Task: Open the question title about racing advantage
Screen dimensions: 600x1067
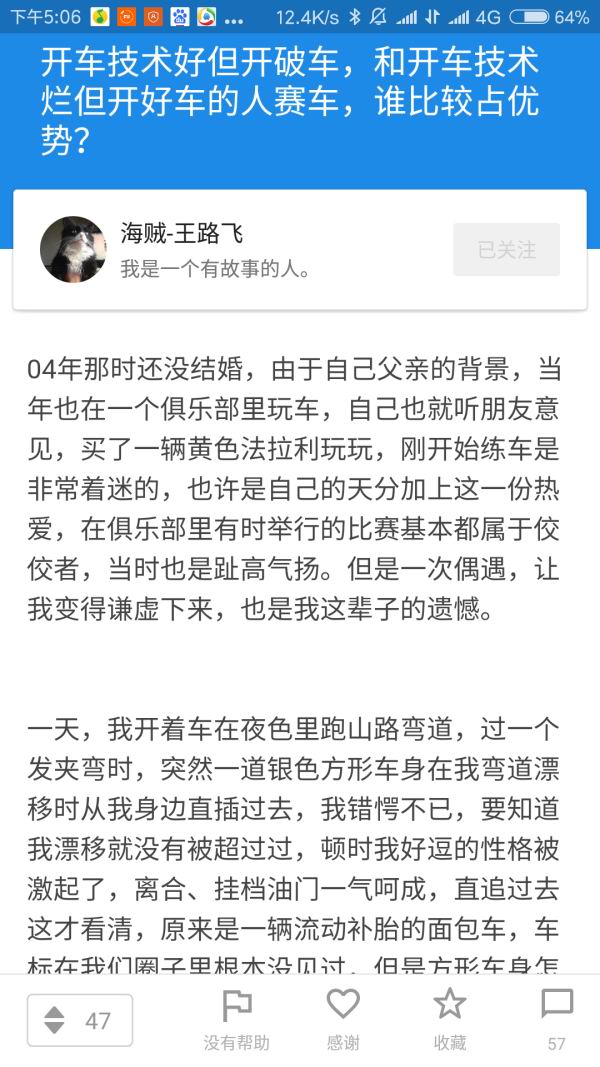Action: 290,102
